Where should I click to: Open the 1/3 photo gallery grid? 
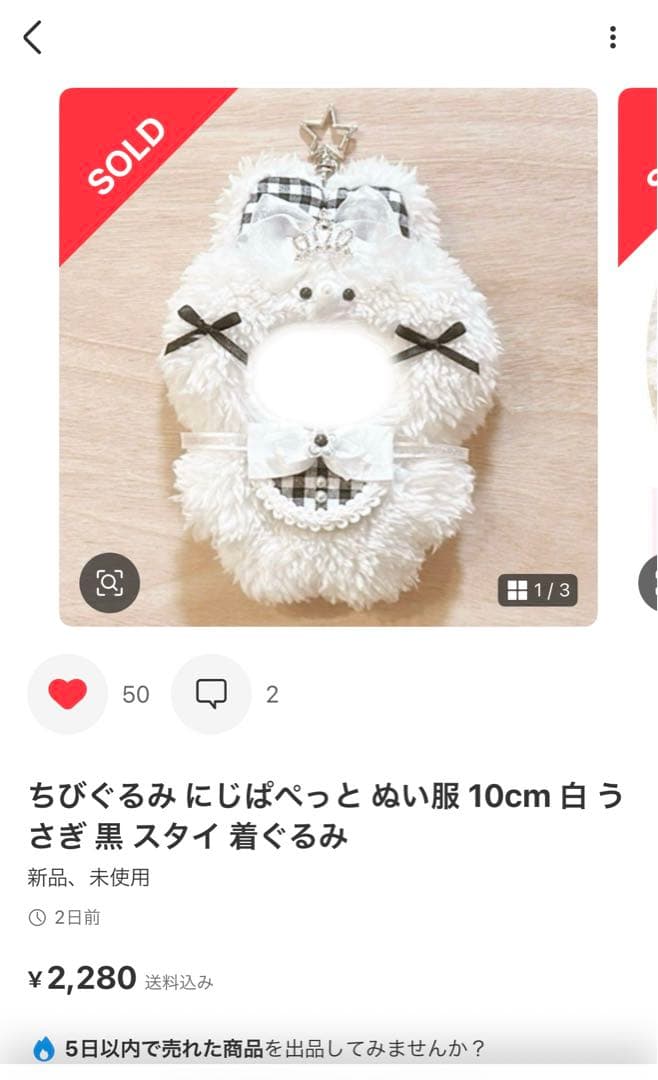coord(537,590)
